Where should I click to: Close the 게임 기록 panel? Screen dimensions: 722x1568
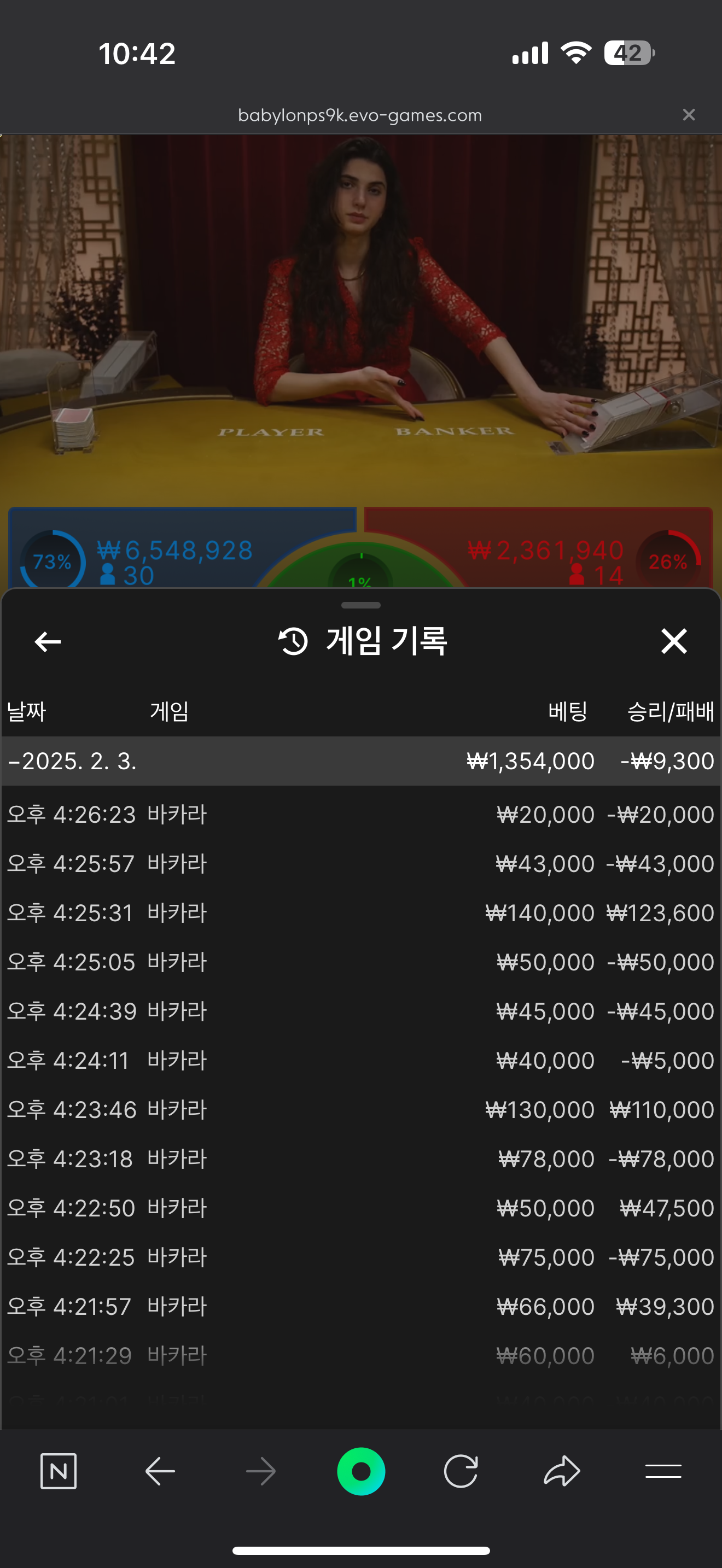pos(674,641)
